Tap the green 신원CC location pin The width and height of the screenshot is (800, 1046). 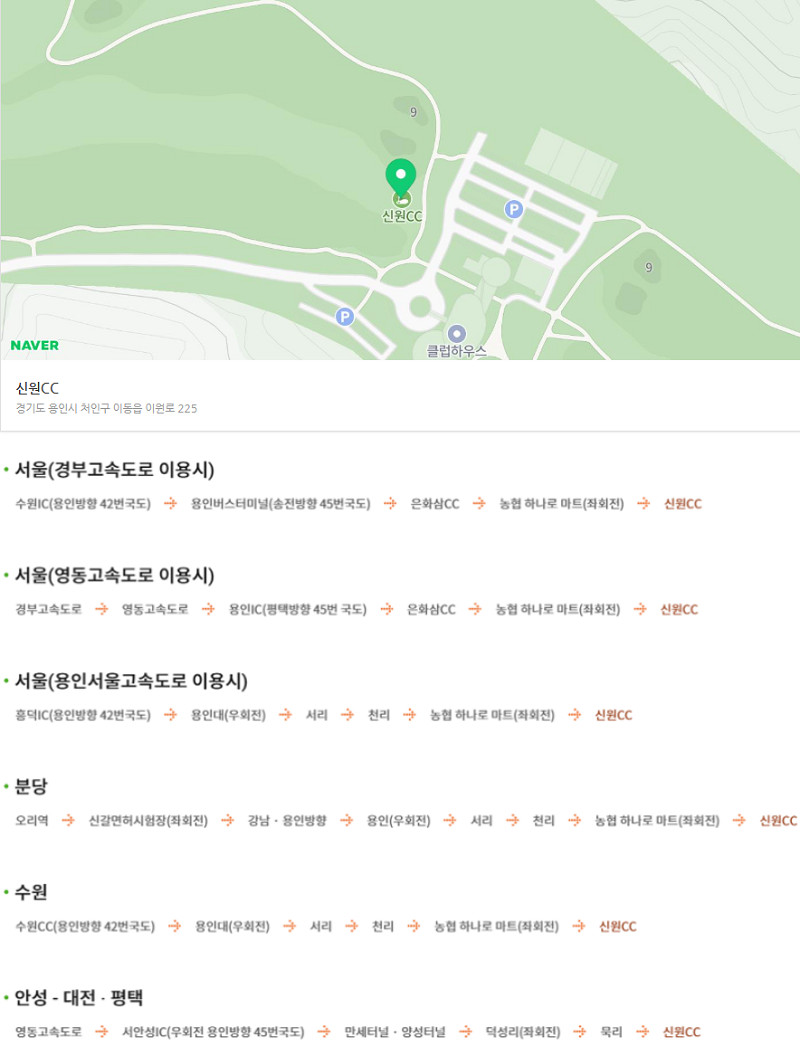click(x=401, y=178)
